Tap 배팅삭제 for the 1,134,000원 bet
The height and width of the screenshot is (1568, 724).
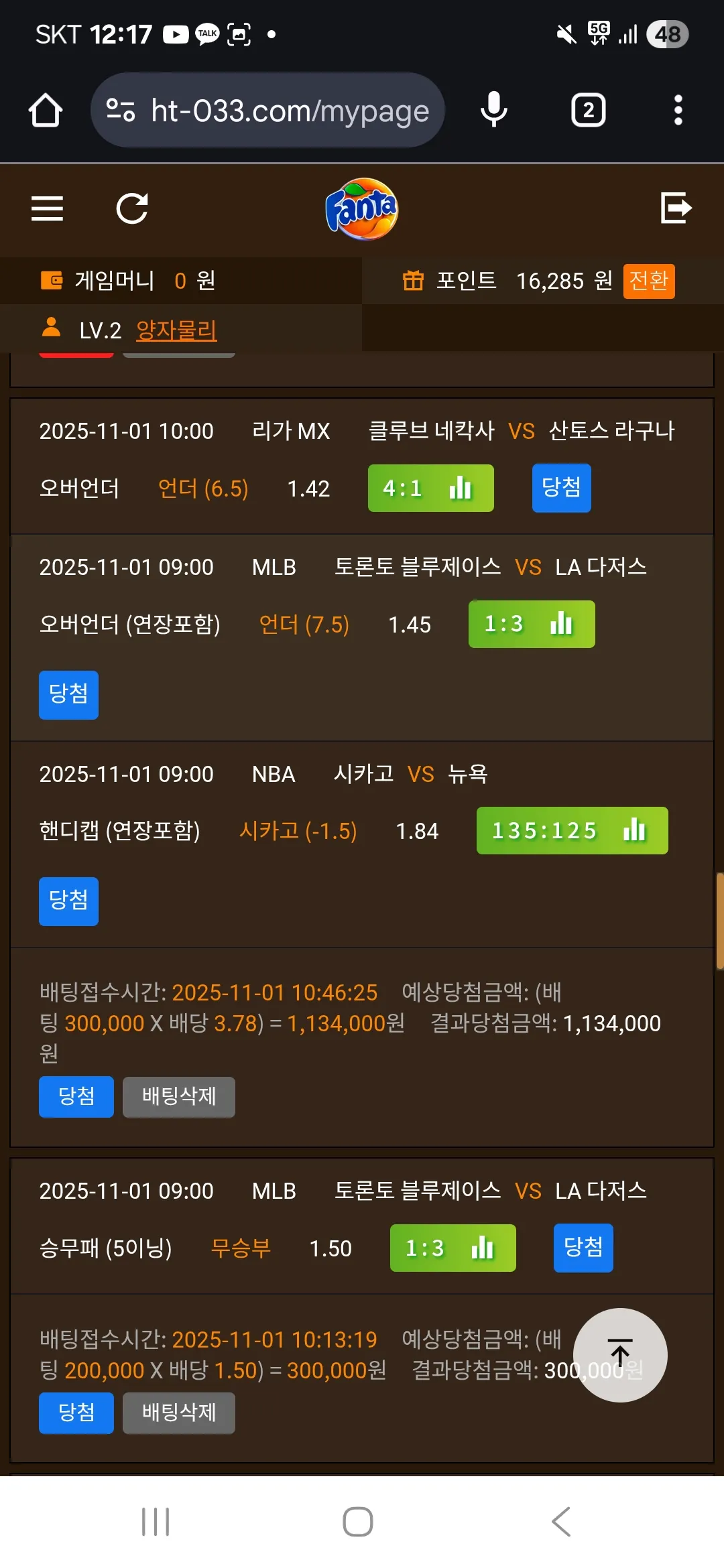pyautogui.click(x=178, y=1097)
